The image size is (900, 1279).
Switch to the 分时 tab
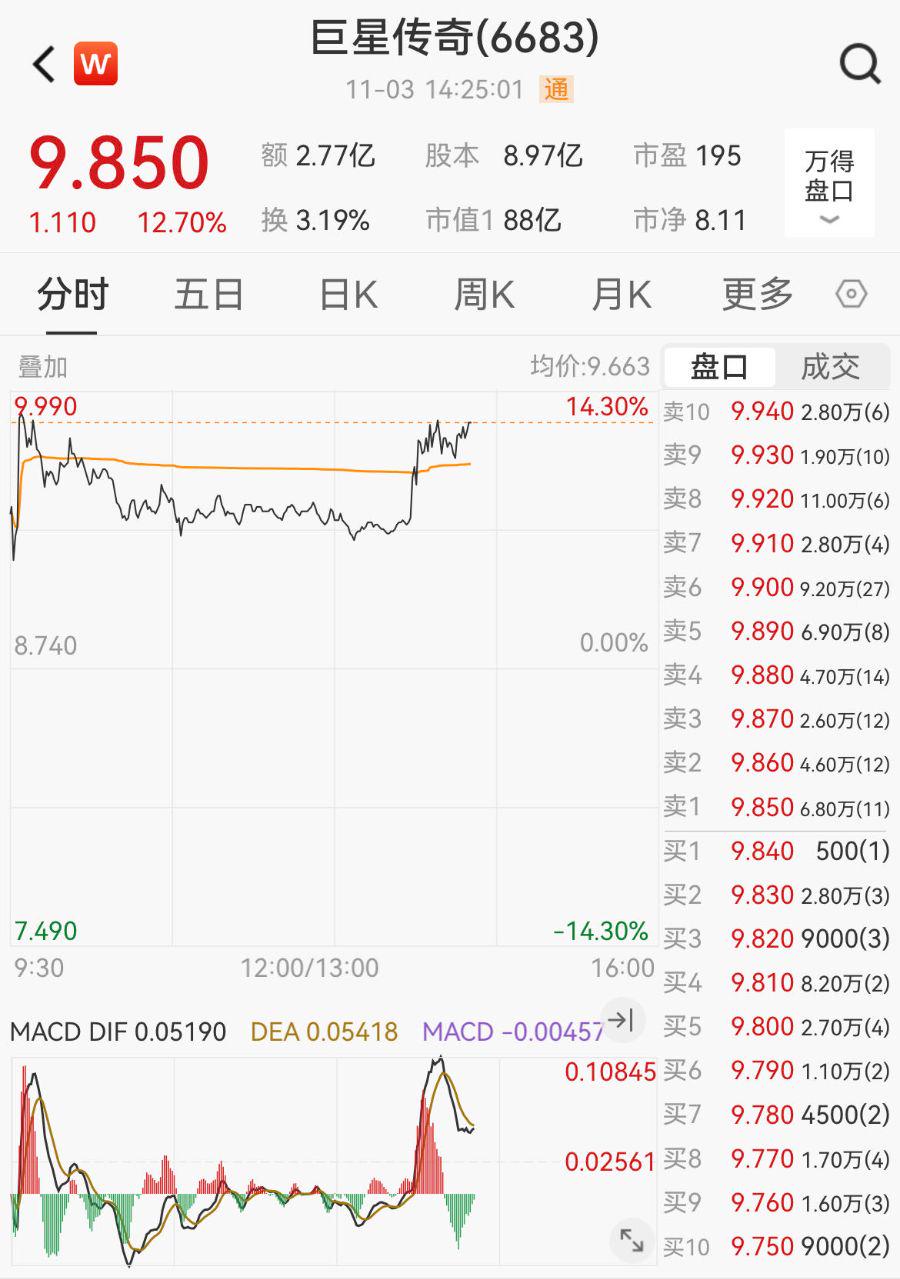(x=72, y=295)
